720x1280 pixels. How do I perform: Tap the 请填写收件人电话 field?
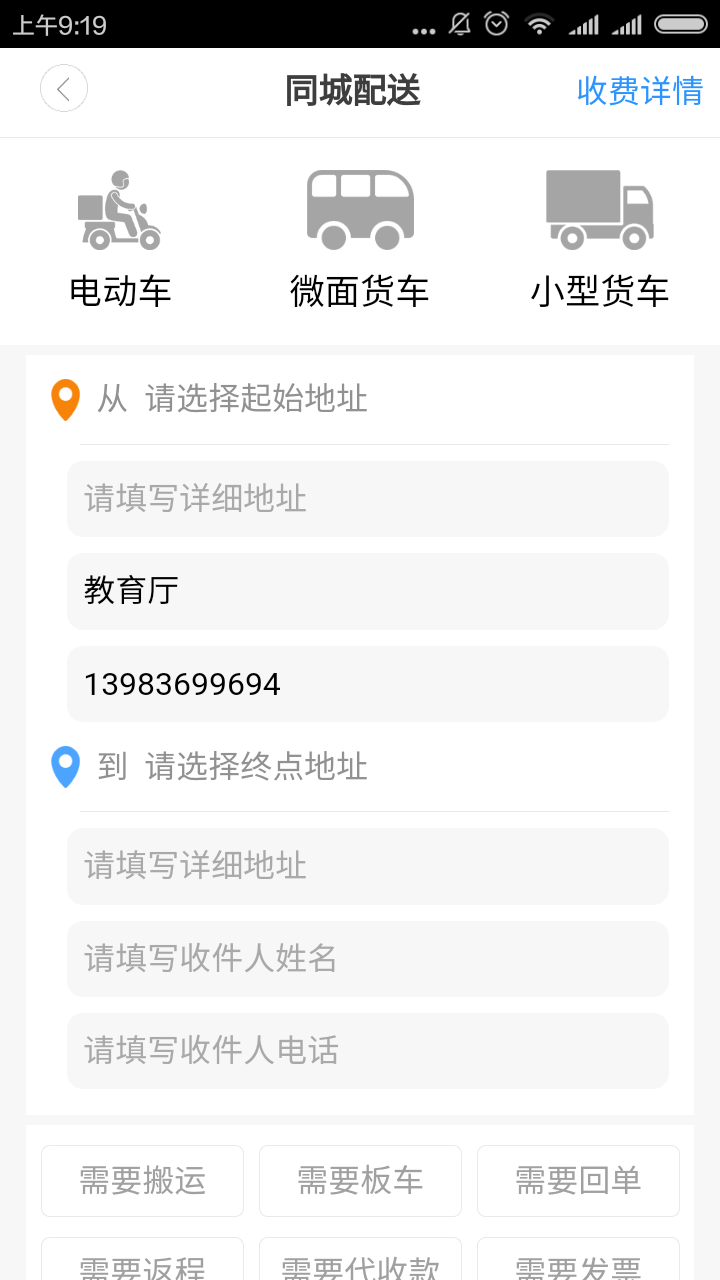tap(367, 1050)
